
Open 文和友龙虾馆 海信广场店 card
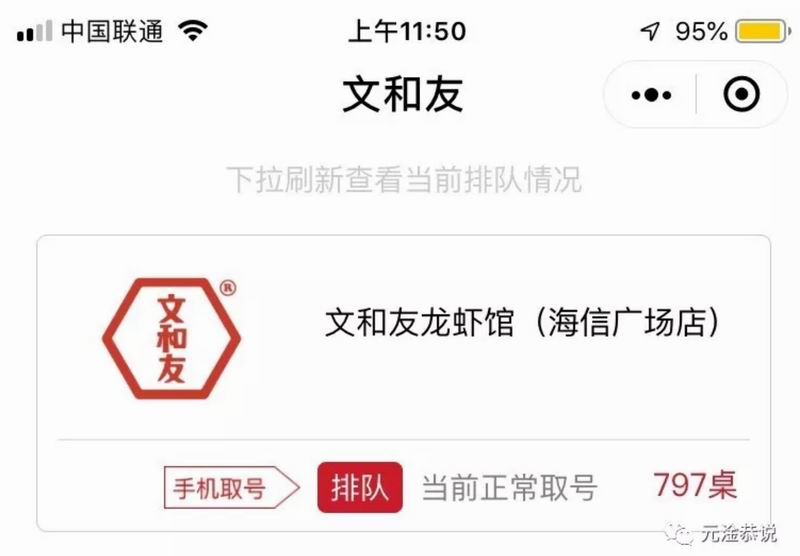point(522,323)
